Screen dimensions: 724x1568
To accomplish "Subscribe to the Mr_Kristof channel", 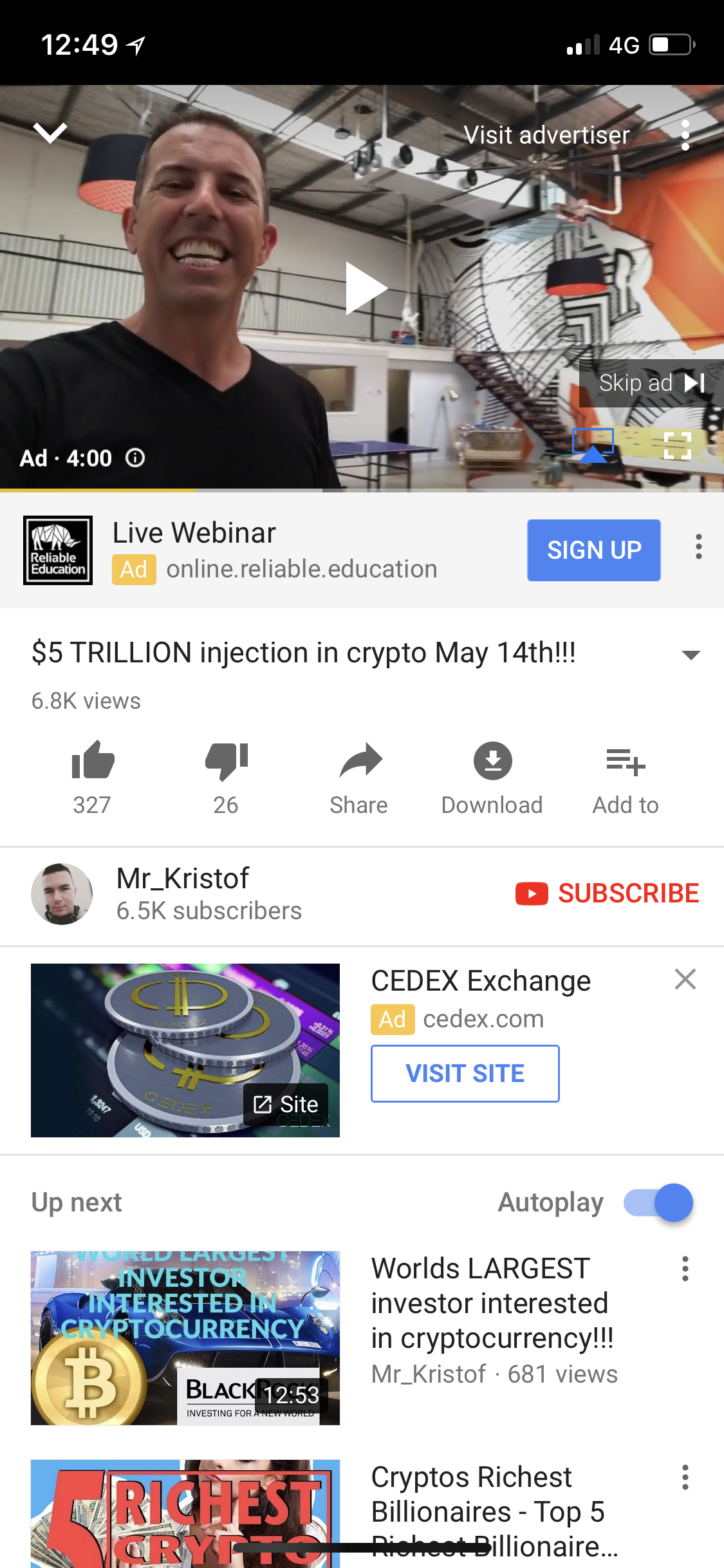I will [607, 893].
